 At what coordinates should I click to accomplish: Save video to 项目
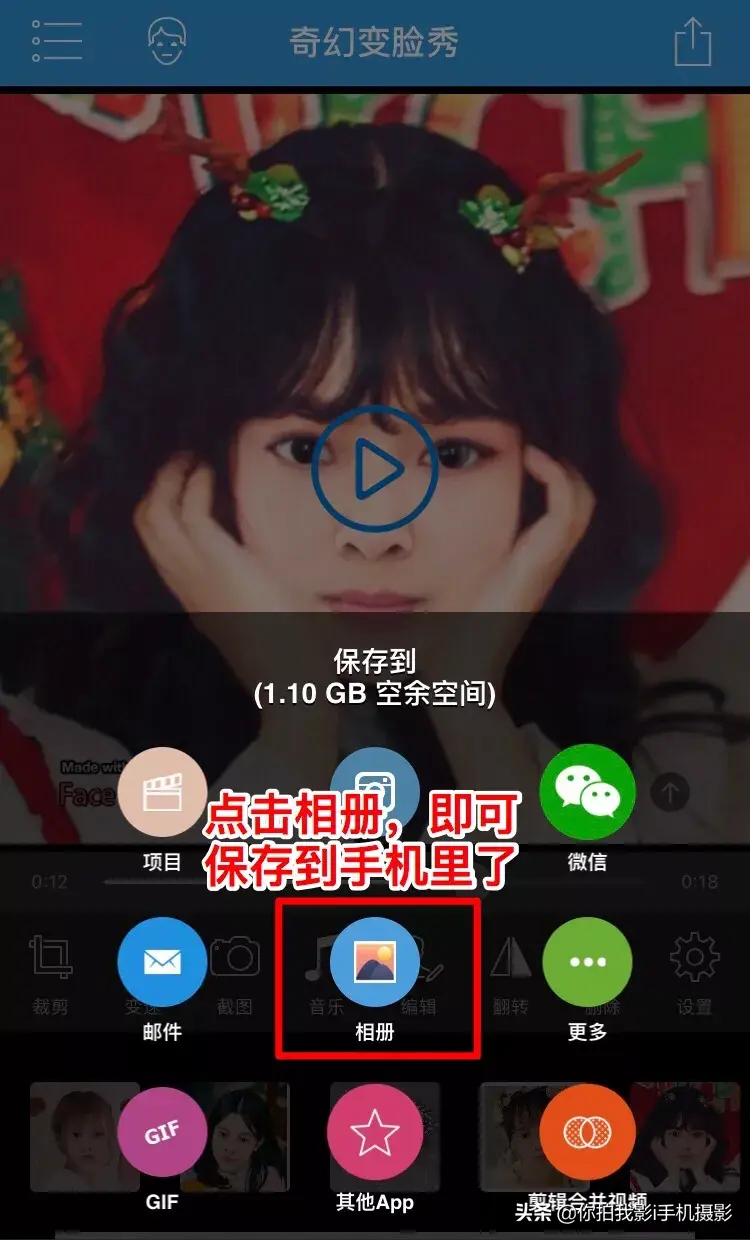coord(162,793)
